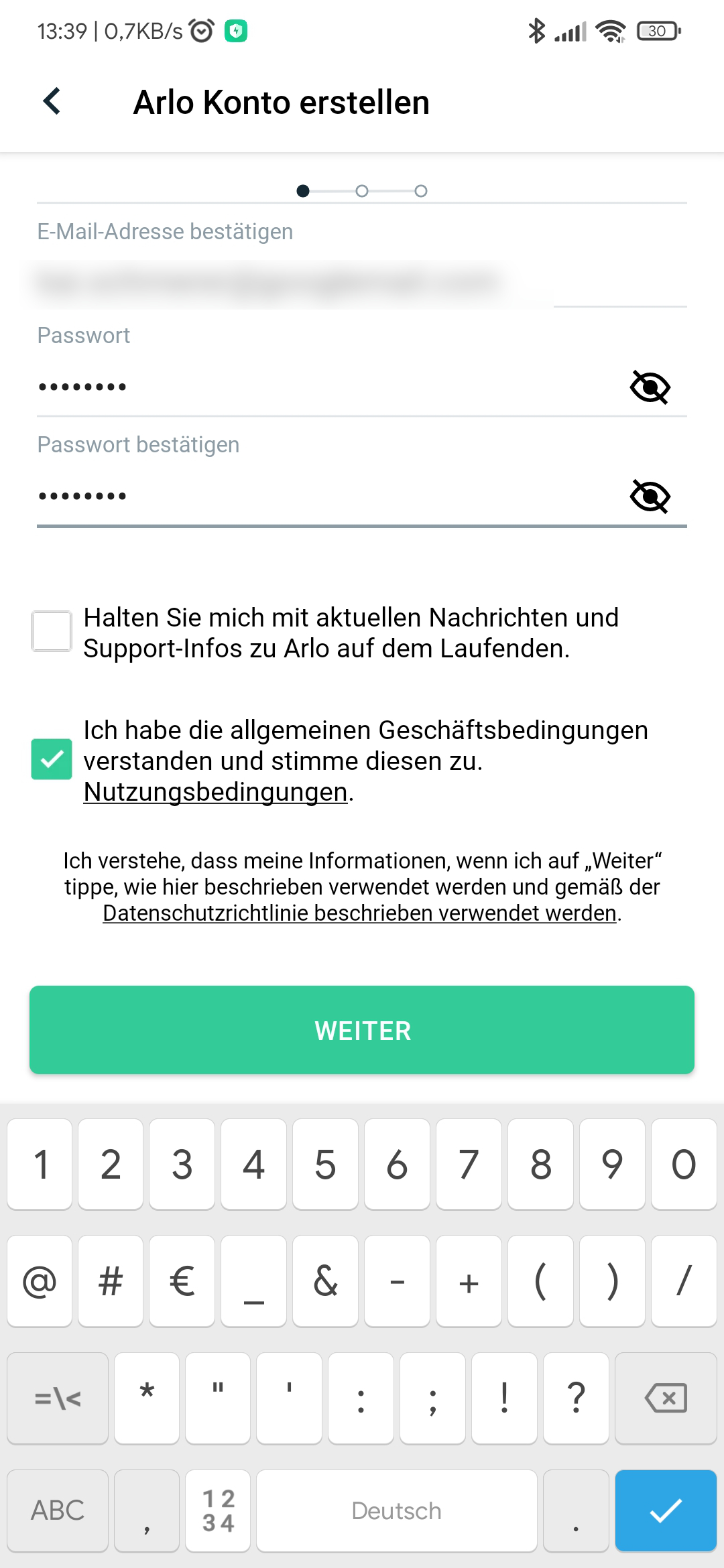Reveal the Passwort bestätigen entry
This screenshot has width=724, height=1568.
650,497
